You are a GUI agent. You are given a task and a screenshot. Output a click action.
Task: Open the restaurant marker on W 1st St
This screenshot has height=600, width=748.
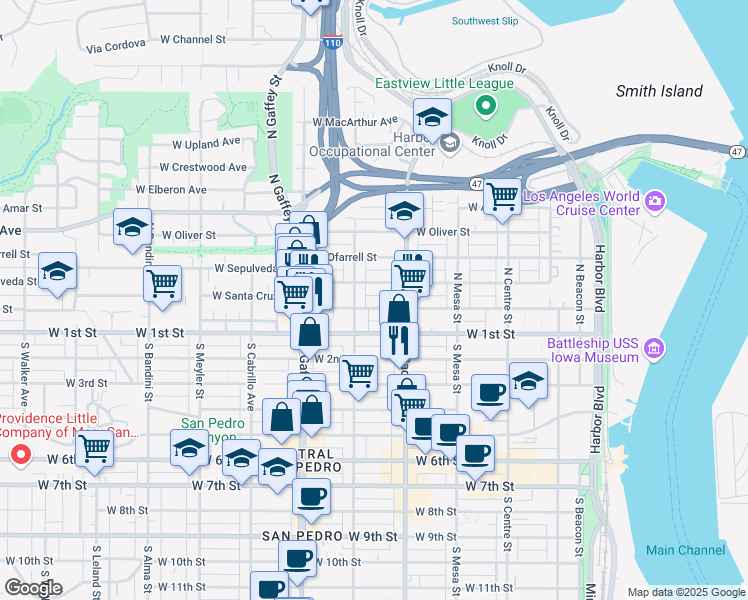(x=399, y=344)
